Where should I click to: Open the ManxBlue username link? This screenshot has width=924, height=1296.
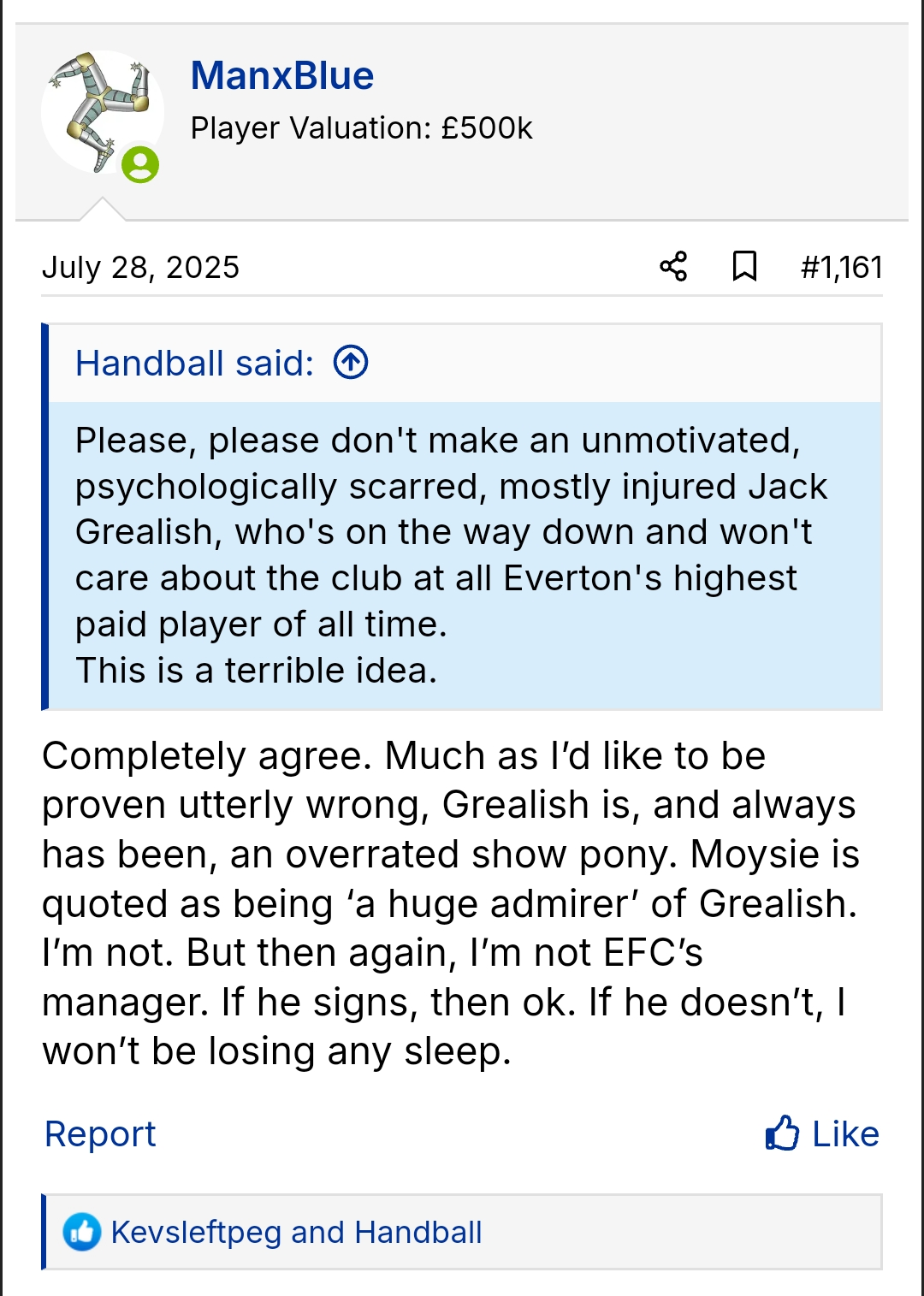tap(282, 76)
